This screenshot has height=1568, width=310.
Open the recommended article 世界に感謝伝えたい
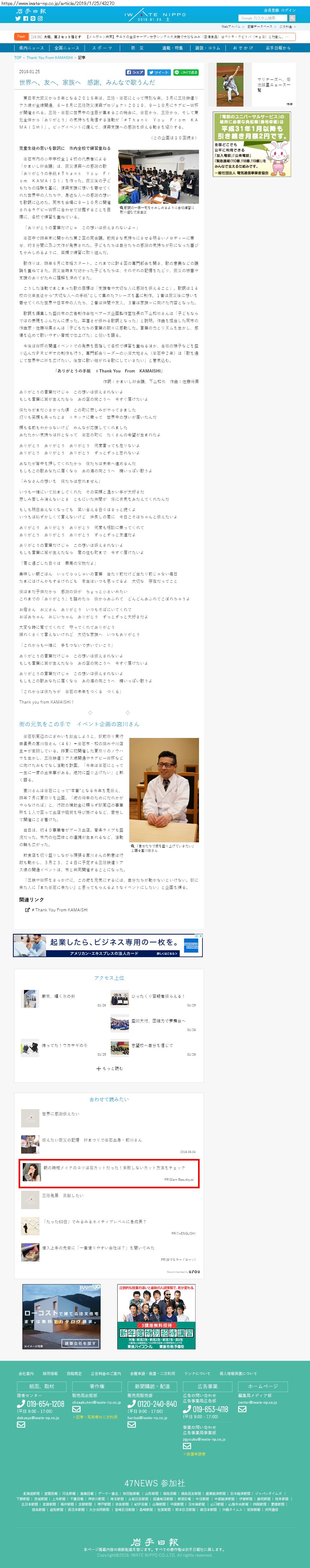click(60, 1113)
